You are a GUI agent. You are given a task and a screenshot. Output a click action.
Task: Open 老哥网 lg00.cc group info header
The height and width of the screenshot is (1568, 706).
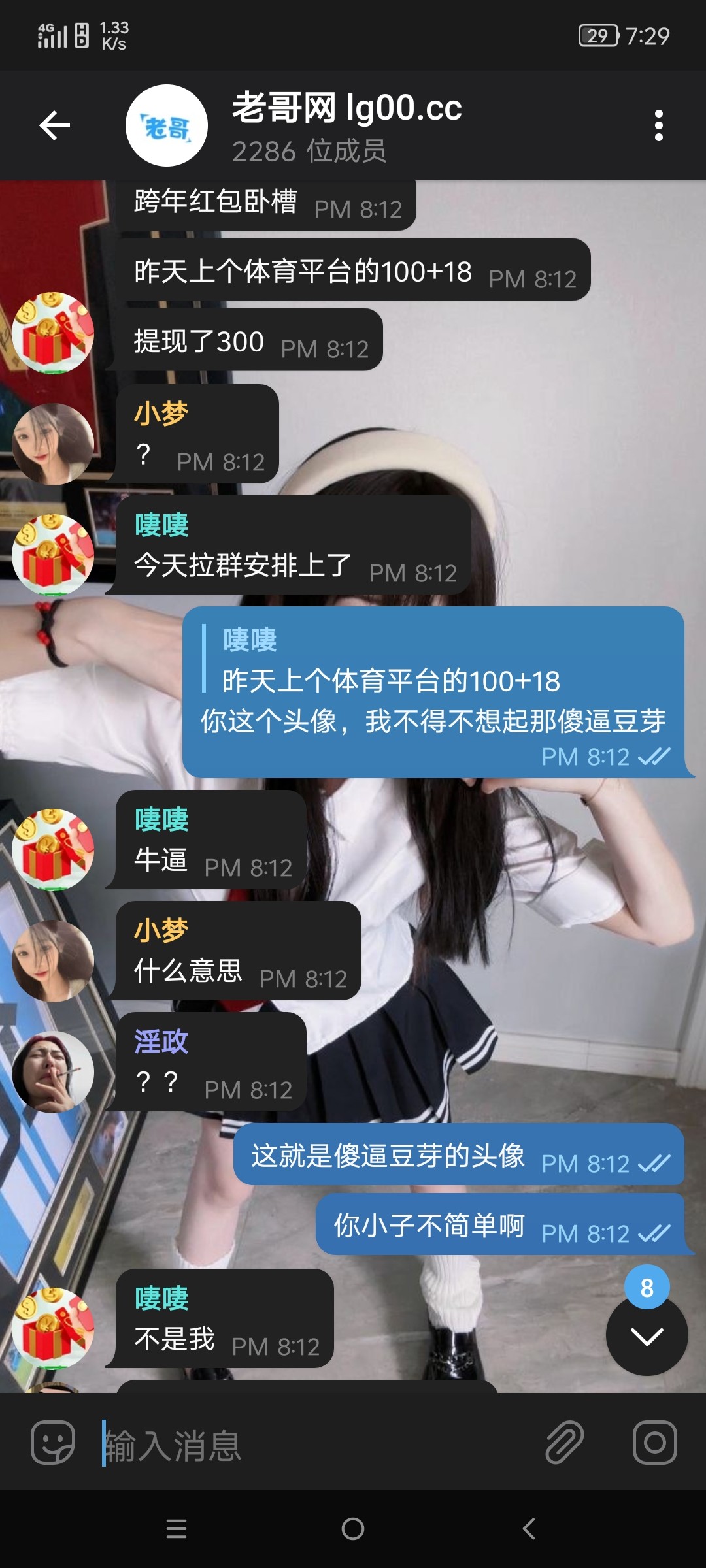[346, 125]
